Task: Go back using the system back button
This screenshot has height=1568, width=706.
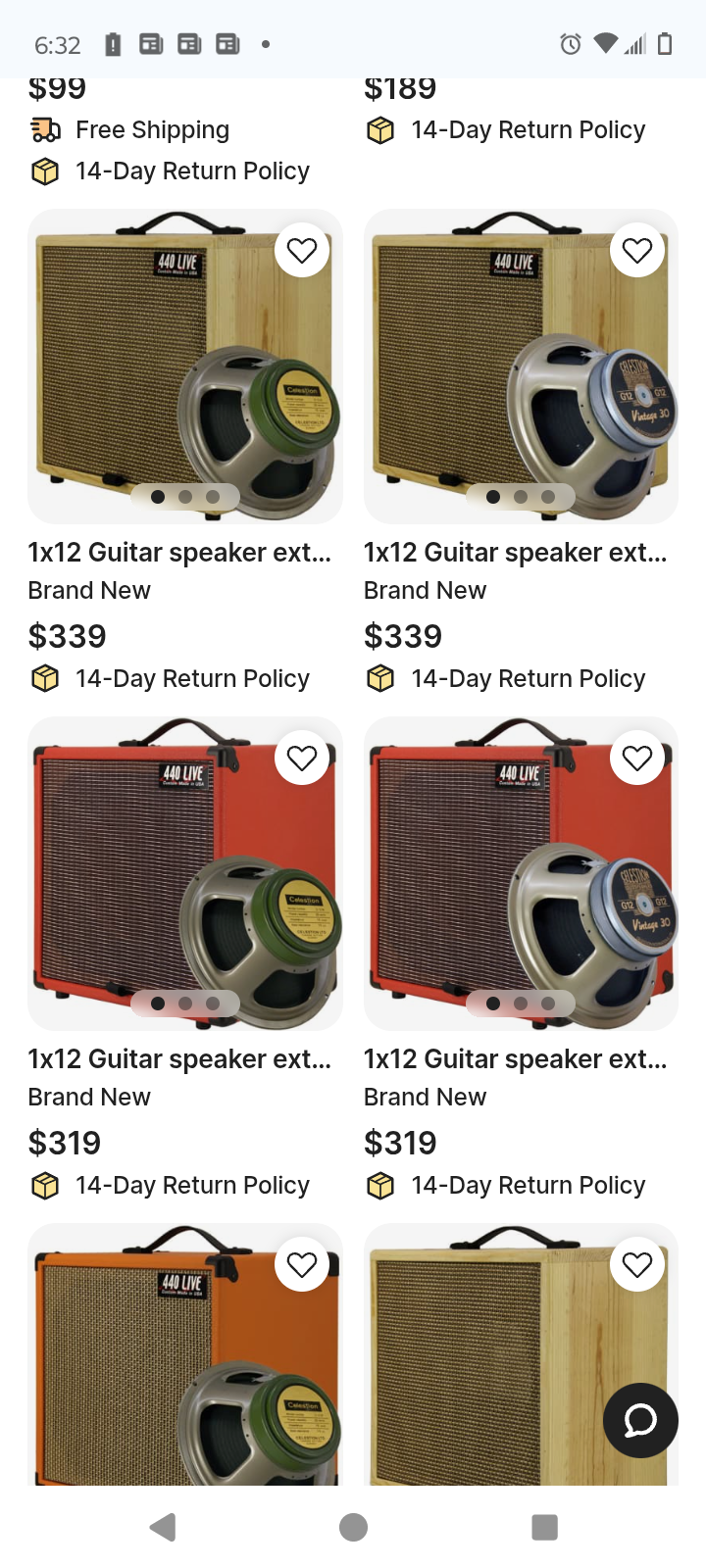Action: (163, 1527)
